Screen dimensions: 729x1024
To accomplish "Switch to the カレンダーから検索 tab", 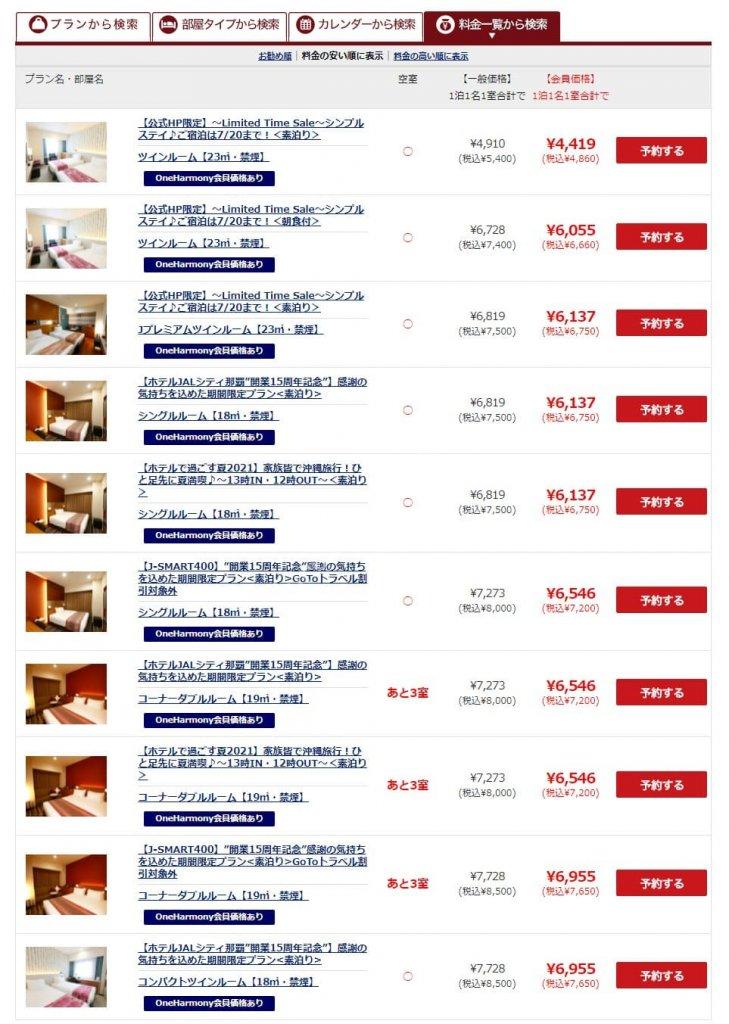I will click(355, 25).
